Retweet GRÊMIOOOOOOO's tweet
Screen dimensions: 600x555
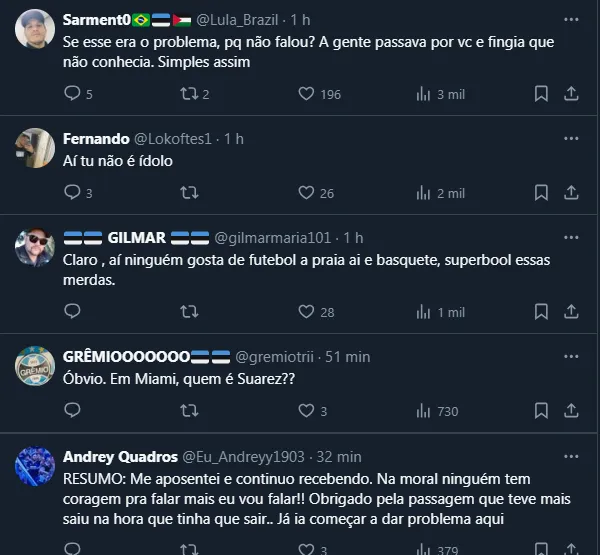point(188,411)
